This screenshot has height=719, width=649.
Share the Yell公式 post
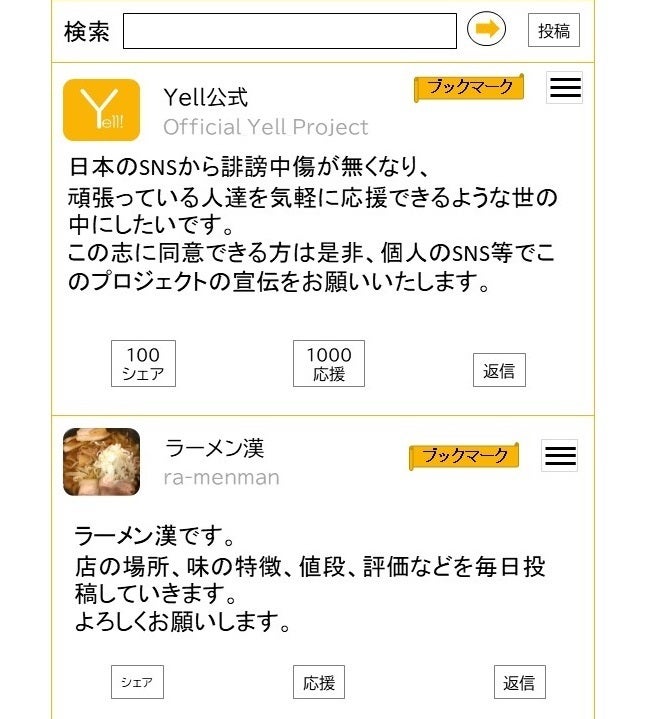tap(143, 364)
